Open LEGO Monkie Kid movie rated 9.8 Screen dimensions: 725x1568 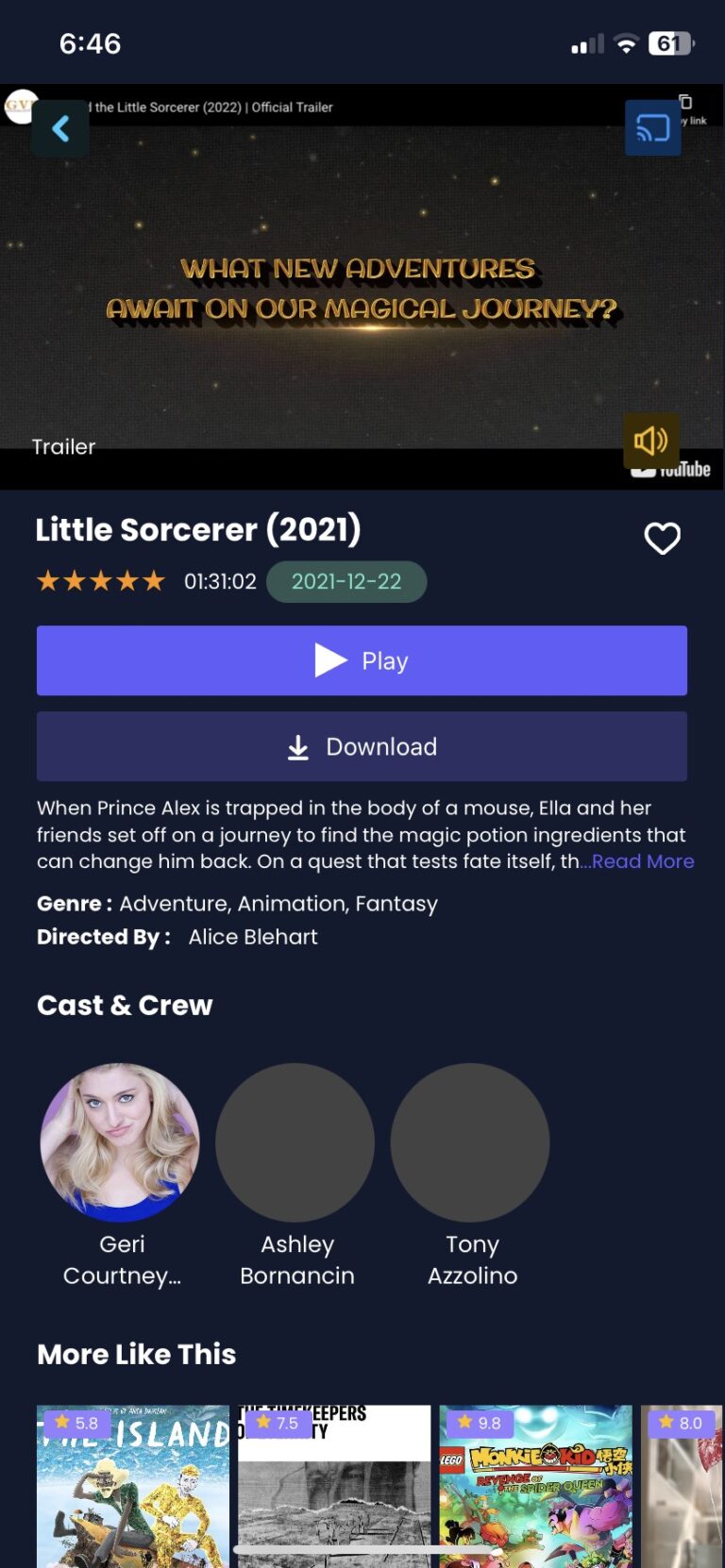536,1487
